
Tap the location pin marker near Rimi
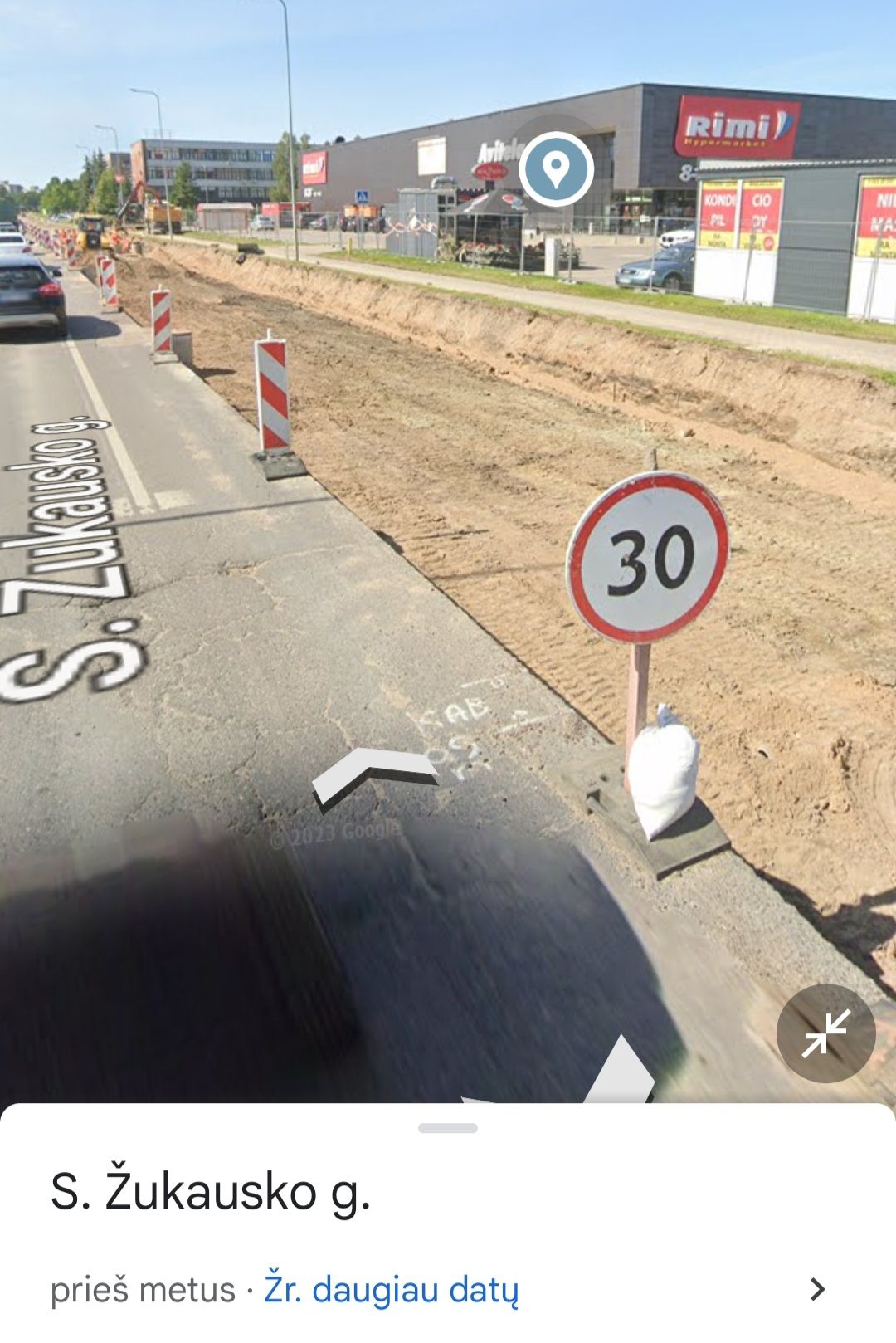click(x=556, y=168)
